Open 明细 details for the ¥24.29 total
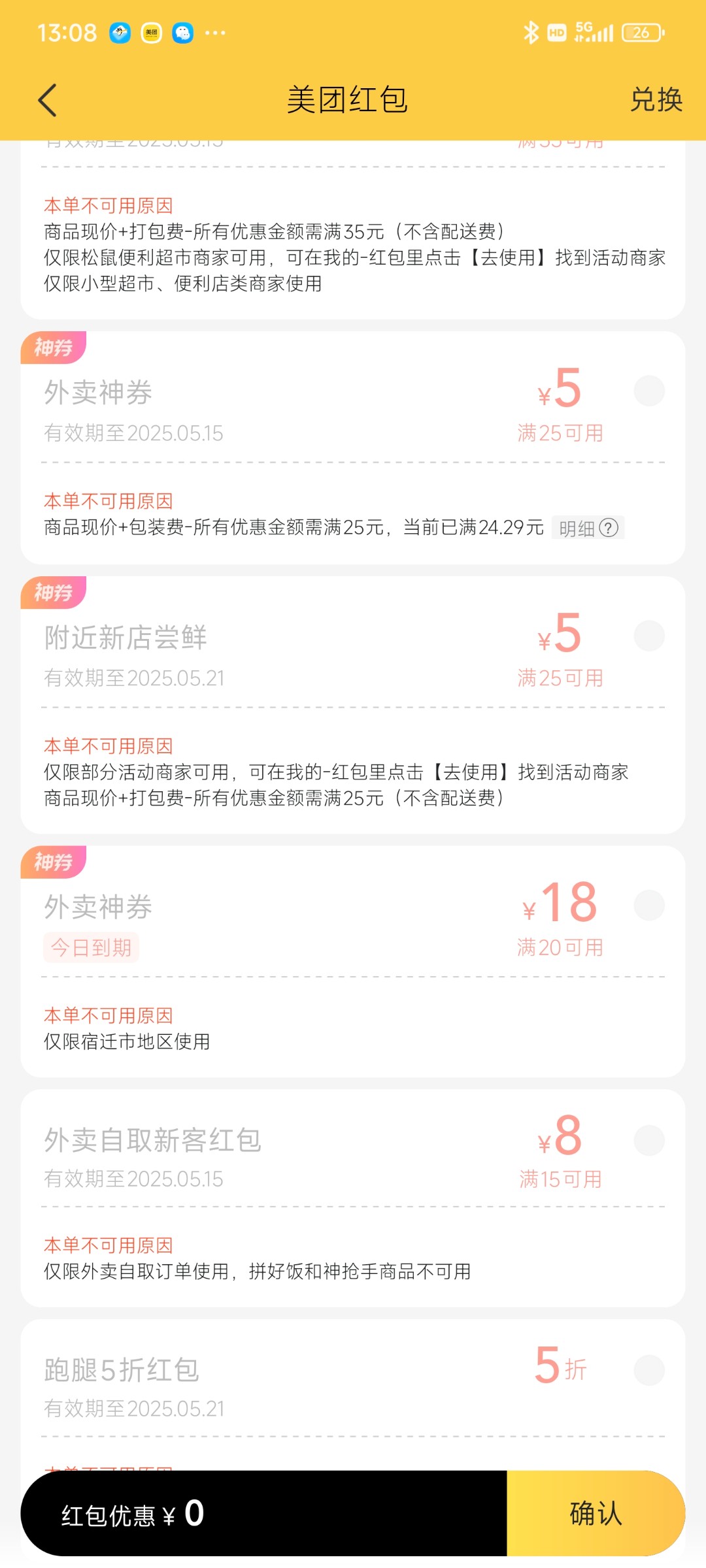Viewport: 706px width, 1568px height. (x=588, y=528)
